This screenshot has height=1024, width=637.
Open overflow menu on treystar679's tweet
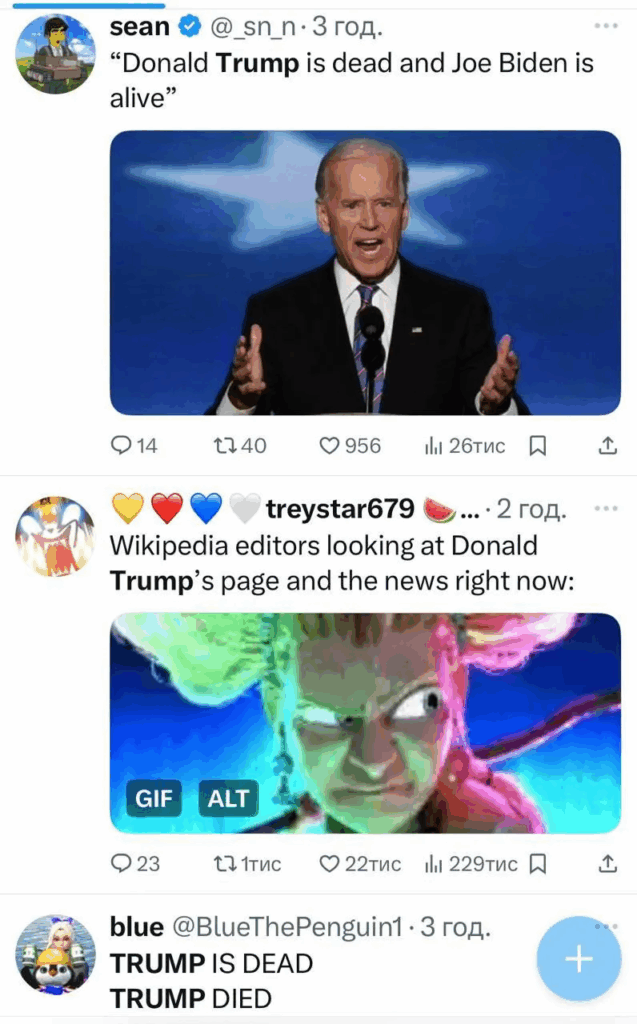[x=606, y=509]
